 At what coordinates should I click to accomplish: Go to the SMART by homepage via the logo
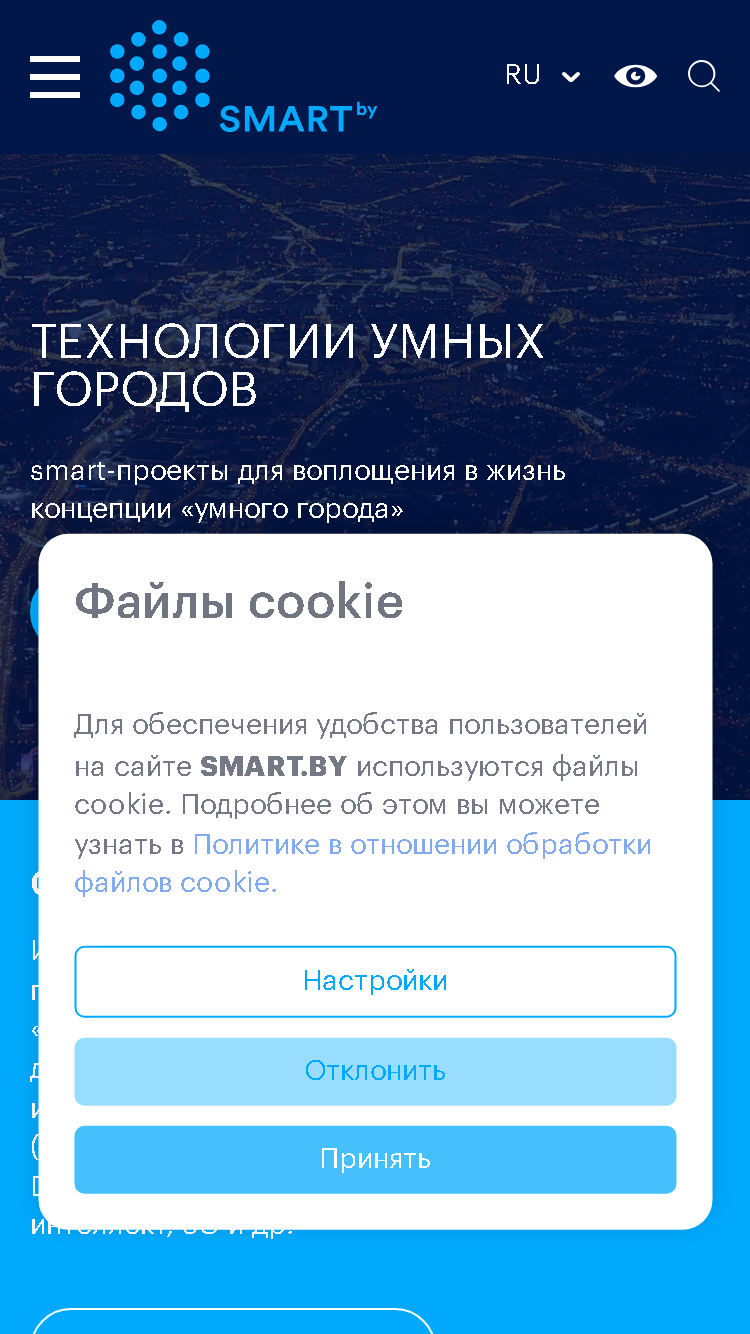pos(243,77)
